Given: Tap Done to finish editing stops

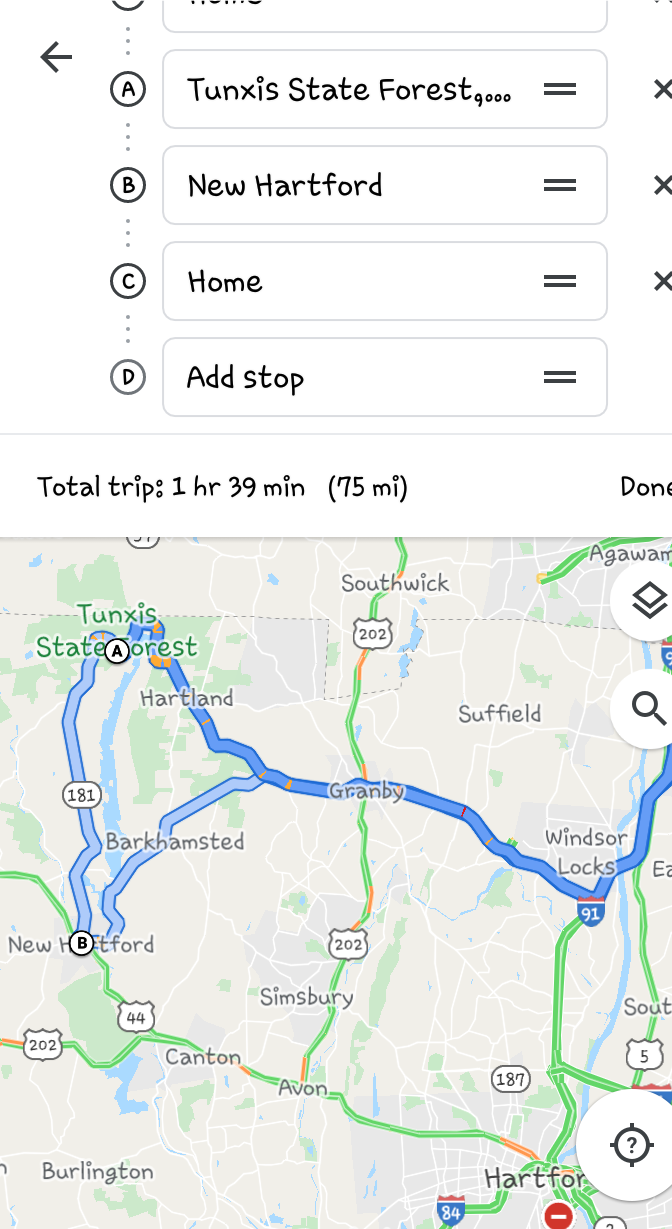Looking at the screenshot, I should click(645, 487).
